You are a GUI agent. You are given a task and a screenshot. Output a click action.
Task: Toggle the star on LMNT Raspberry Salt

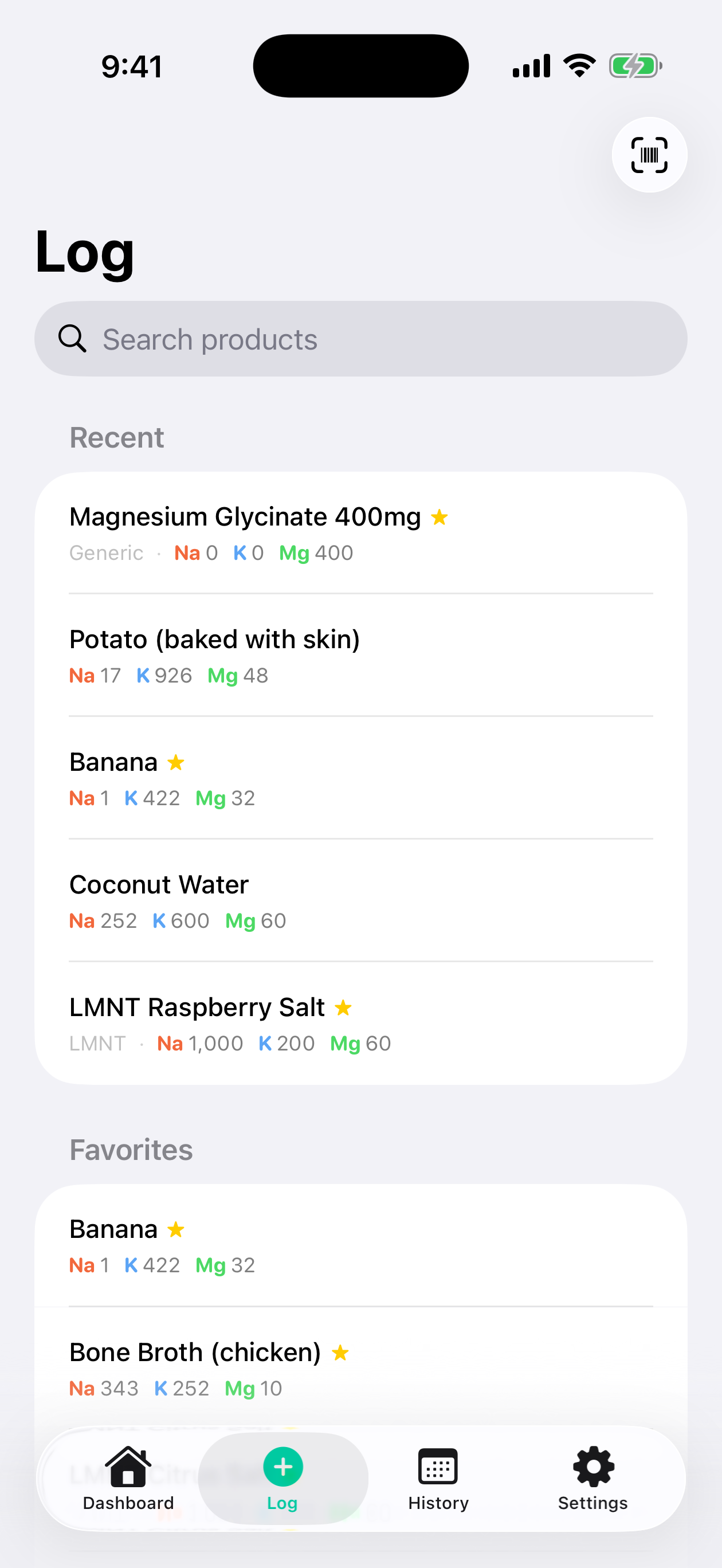pyautogui.click(x=343, y=1008)
